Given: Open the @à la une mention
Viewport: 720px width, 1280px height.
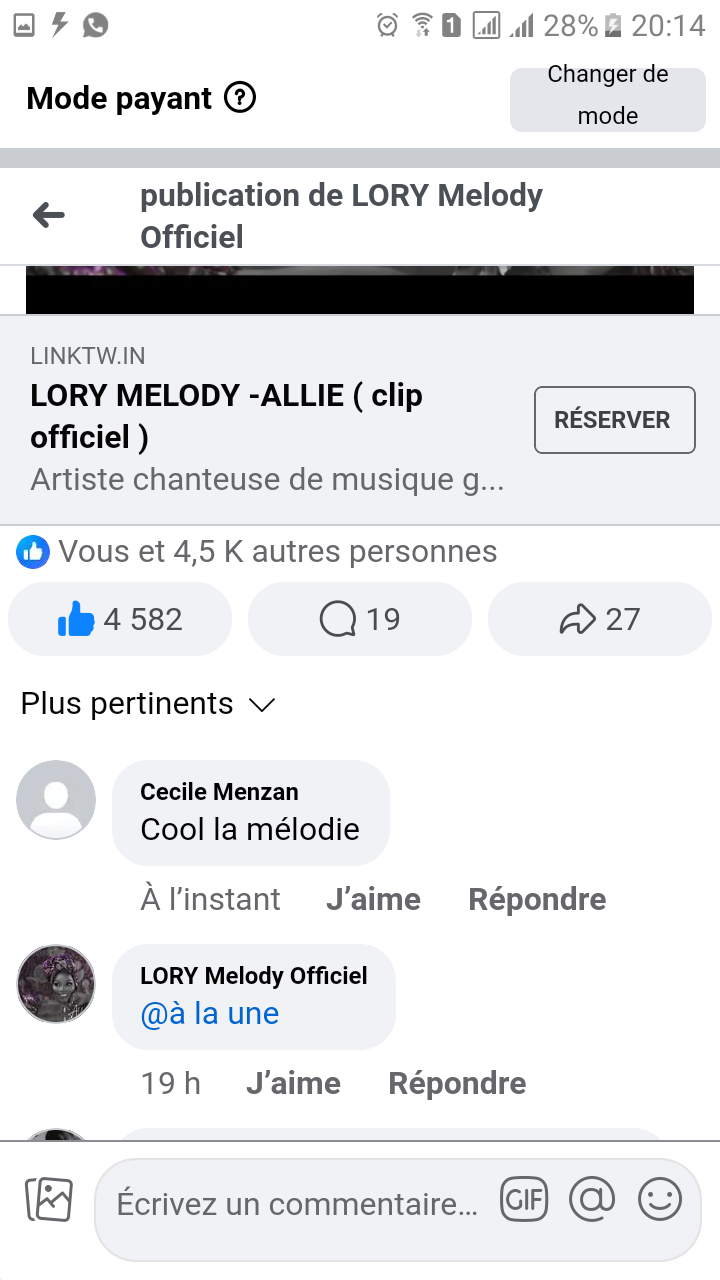Looking at the screenshot, I should (210, 1013).
